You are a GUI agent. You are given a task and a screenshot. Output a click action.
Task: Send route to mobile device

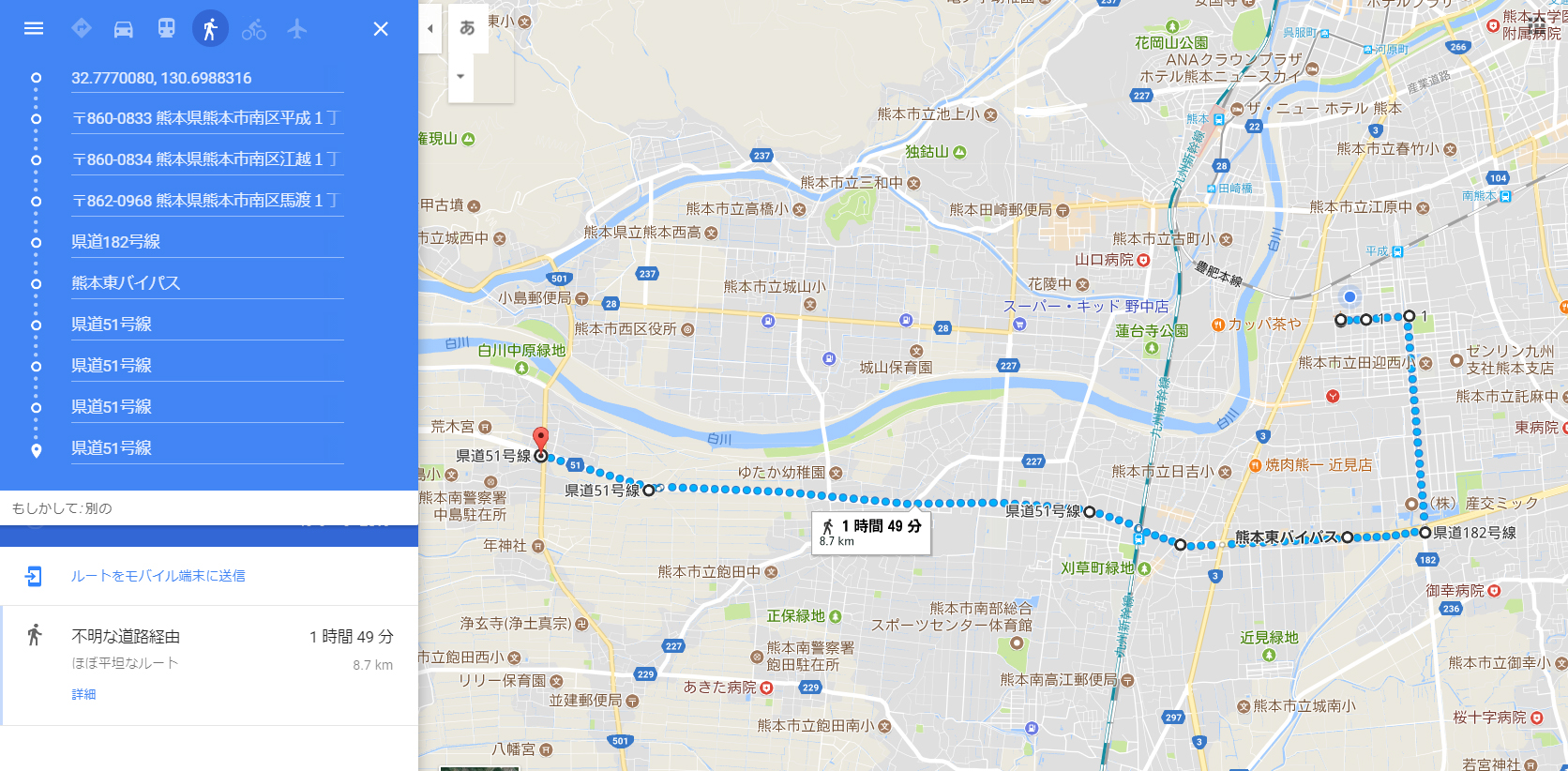[x=158, y=576]
